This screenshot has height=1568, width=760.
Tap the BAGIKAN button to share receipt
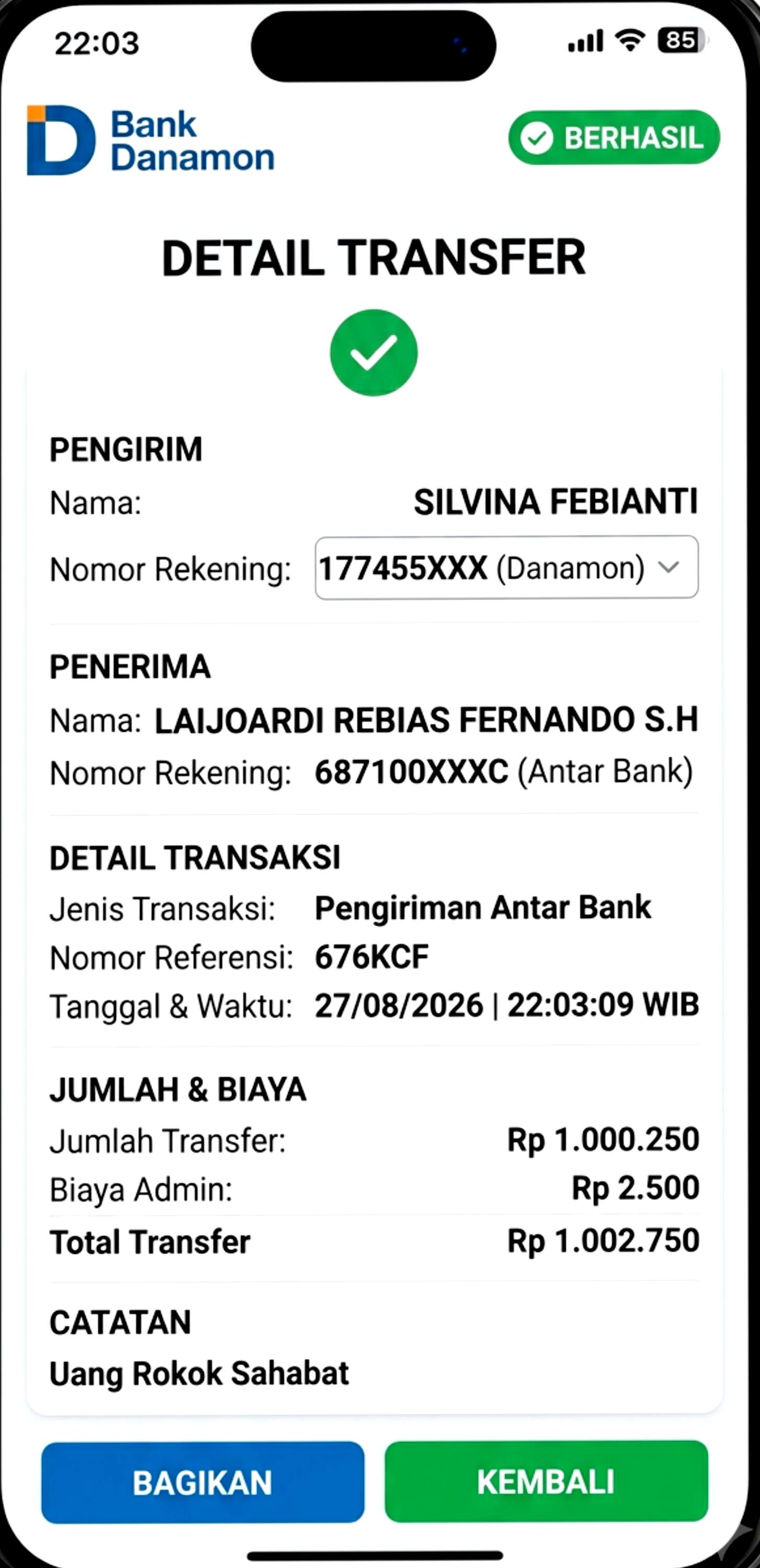[x=203, y=1482]
